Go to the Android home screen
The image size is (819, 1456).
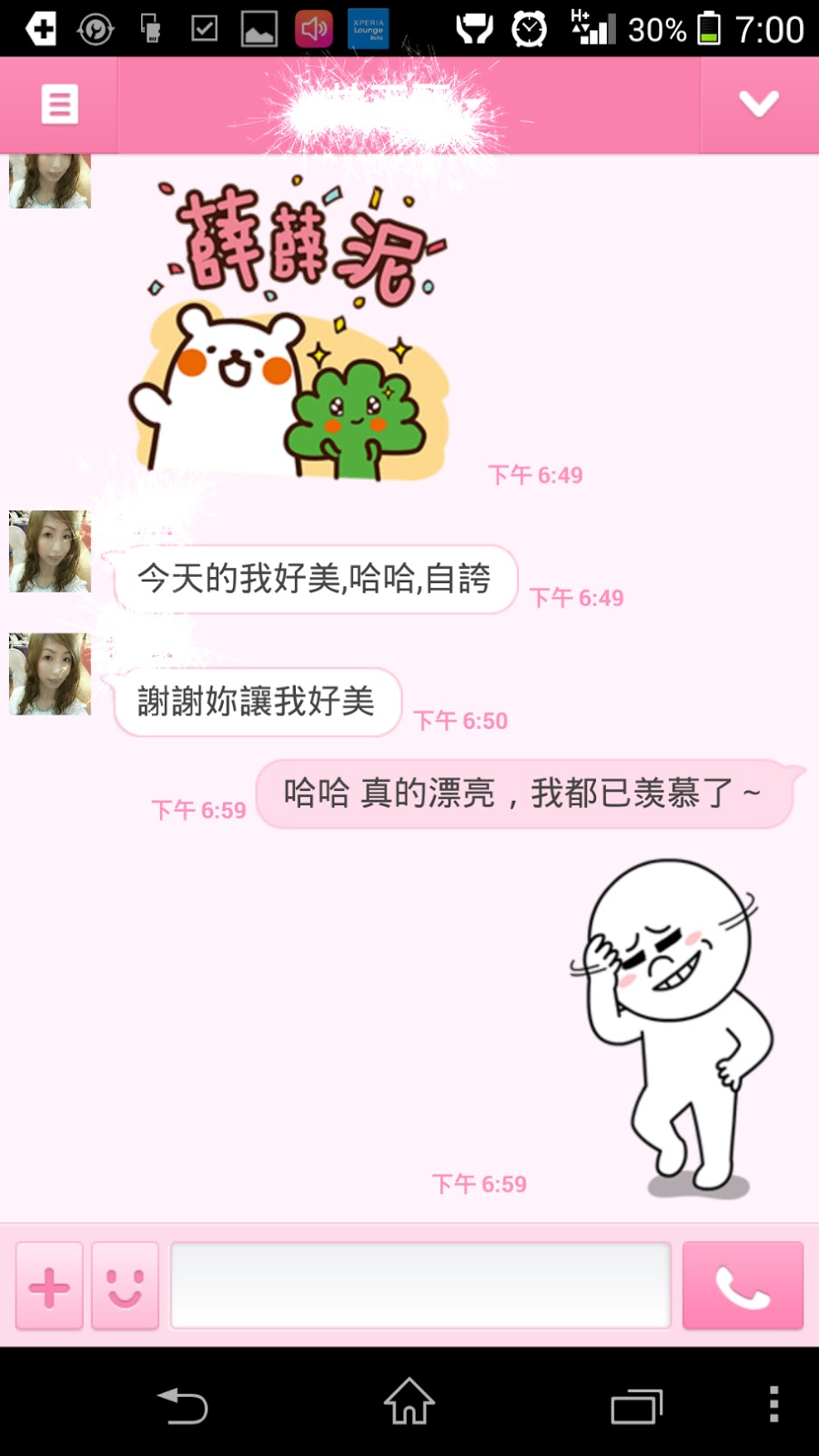409,1401
